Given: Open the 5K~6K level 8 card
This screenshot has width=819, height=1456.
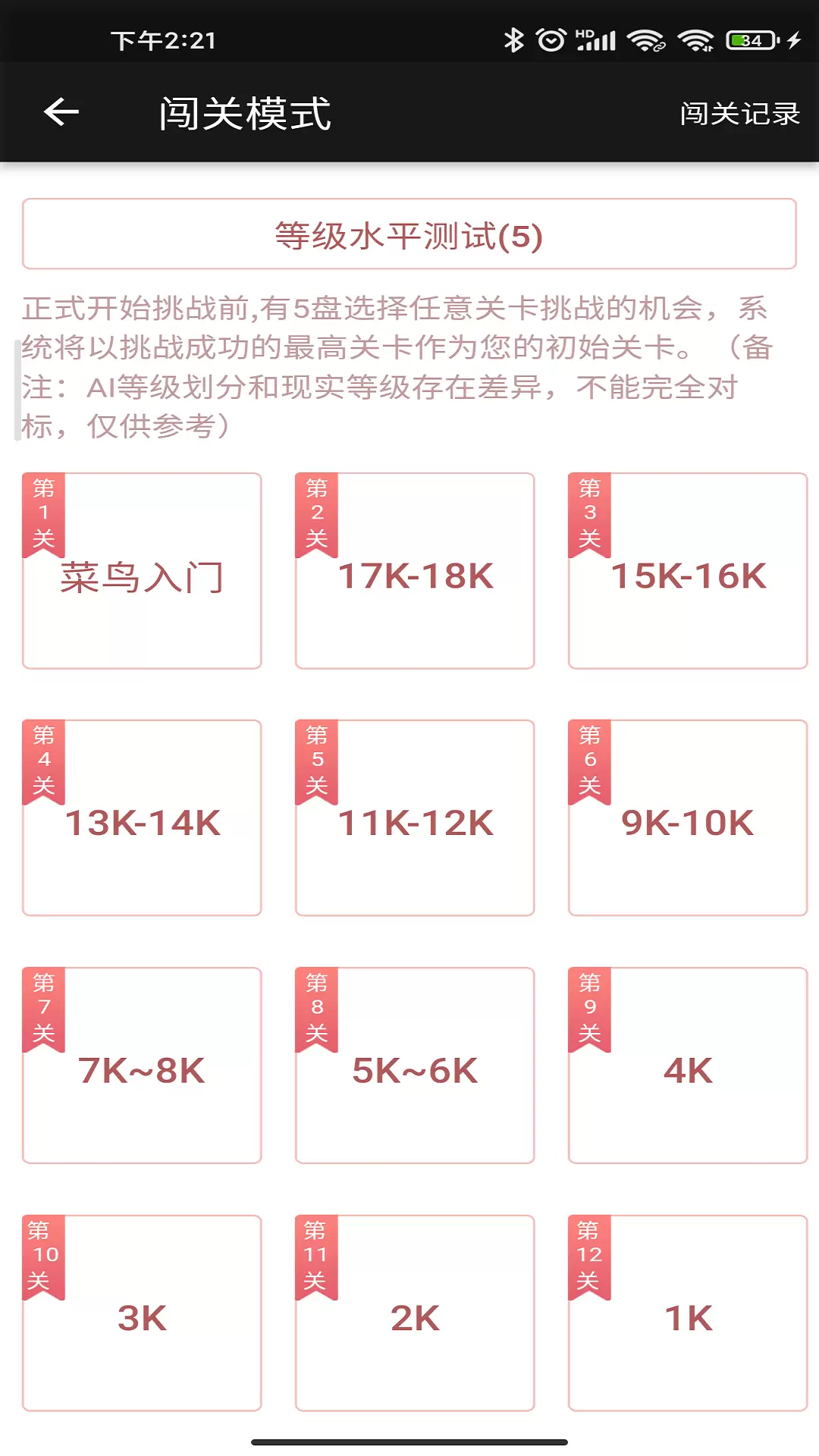Looking at the screenshot, I should point(415,1065).
